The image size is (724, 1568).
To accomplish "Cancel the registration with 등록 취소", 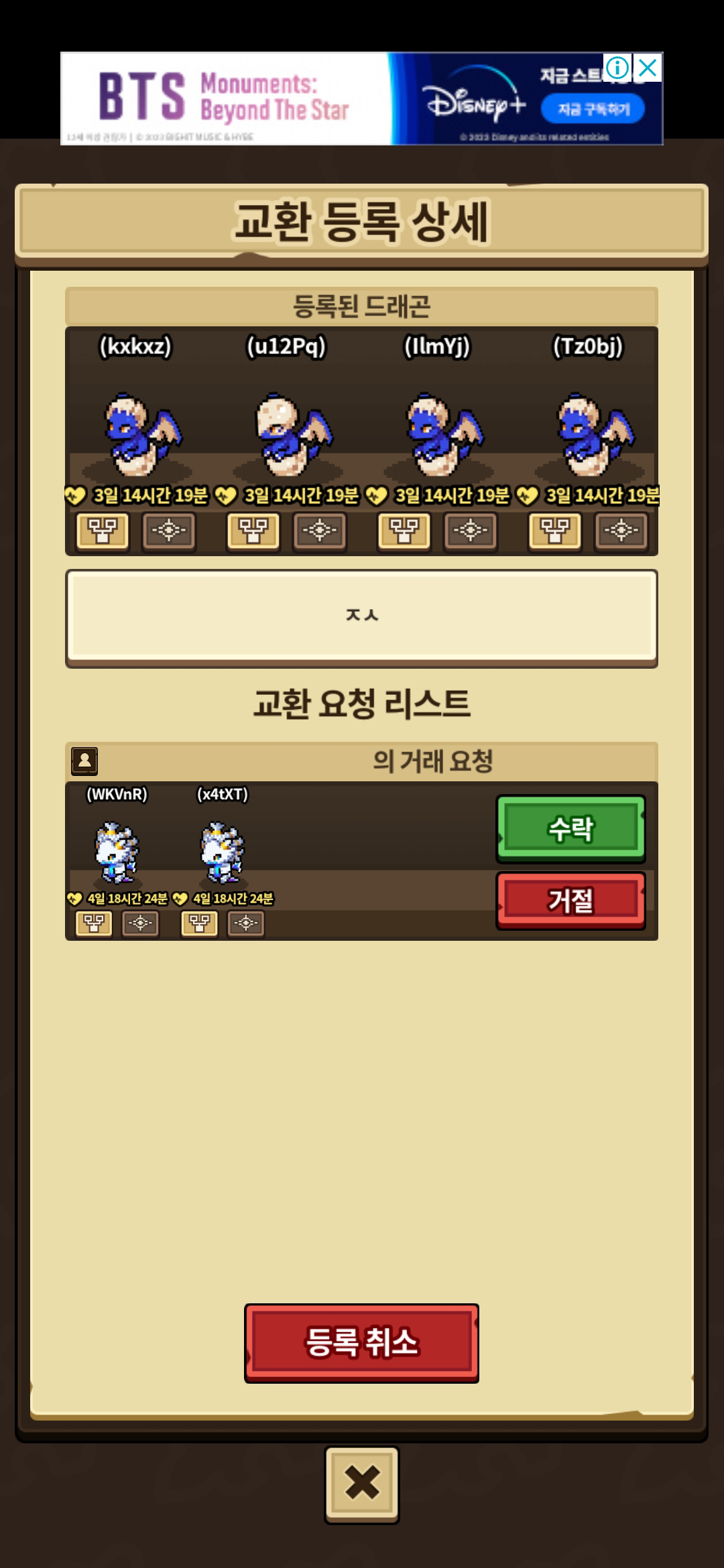I will point(361,1342).
